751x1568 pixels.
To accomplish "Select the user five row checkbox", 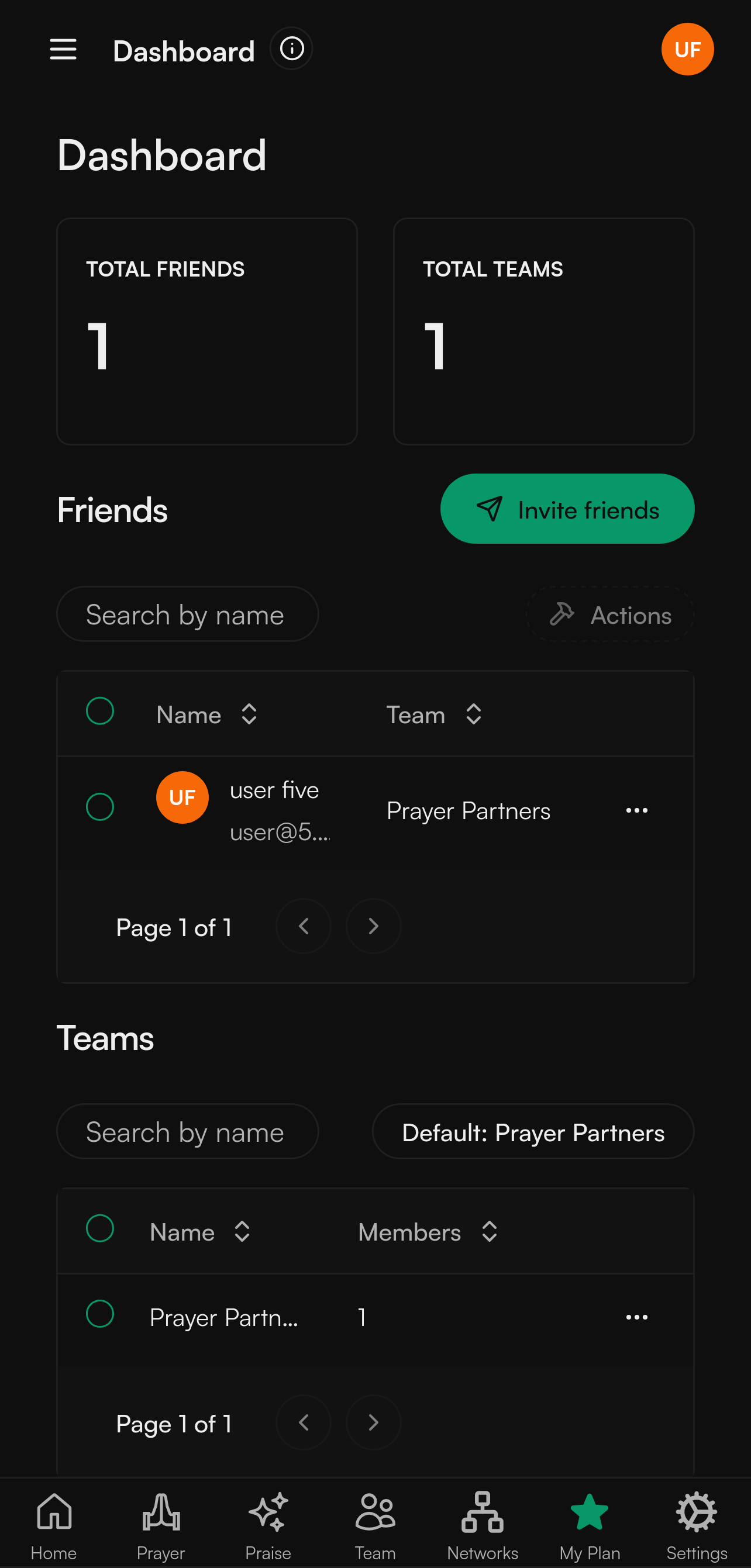I will 100,807.
